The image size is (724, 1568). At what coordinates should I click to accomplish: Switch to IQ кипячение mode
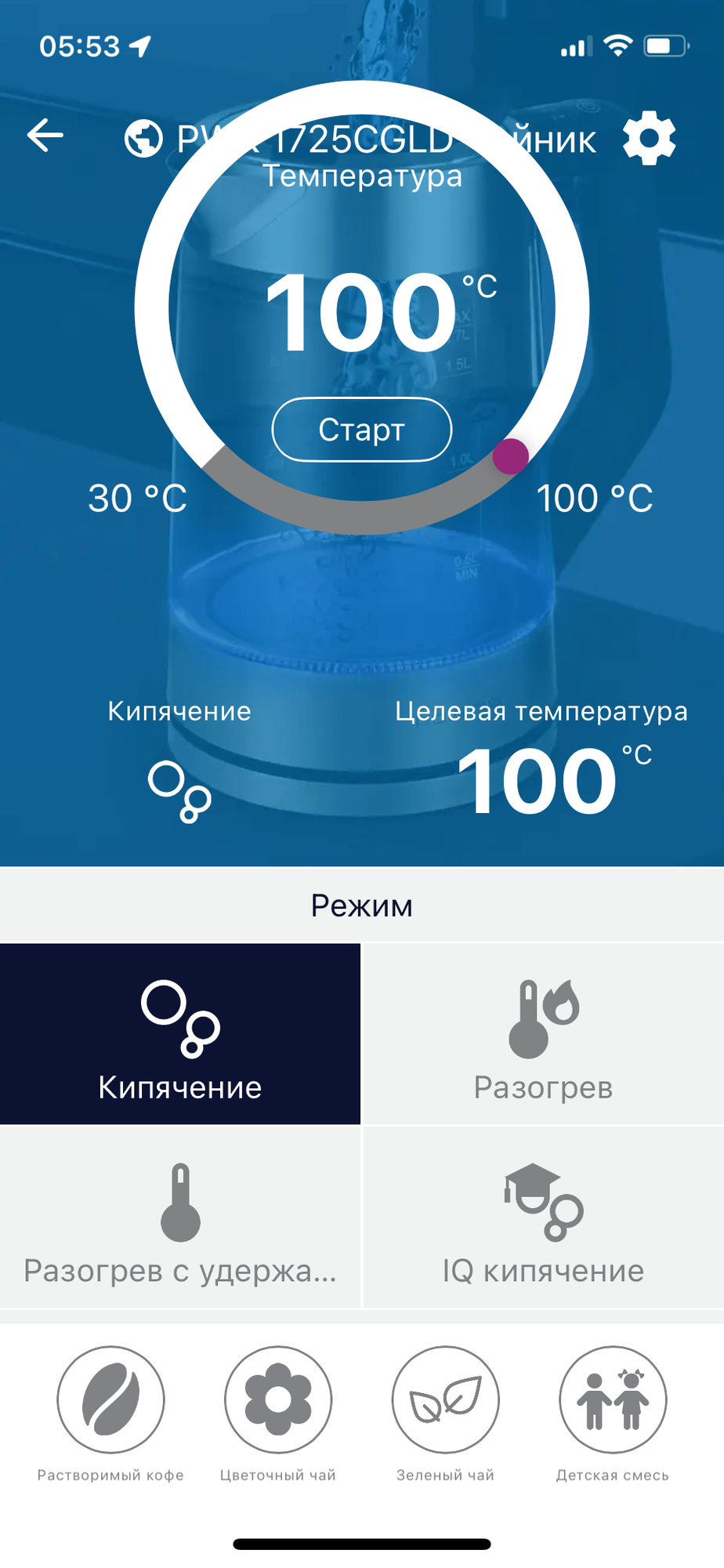543,1217
